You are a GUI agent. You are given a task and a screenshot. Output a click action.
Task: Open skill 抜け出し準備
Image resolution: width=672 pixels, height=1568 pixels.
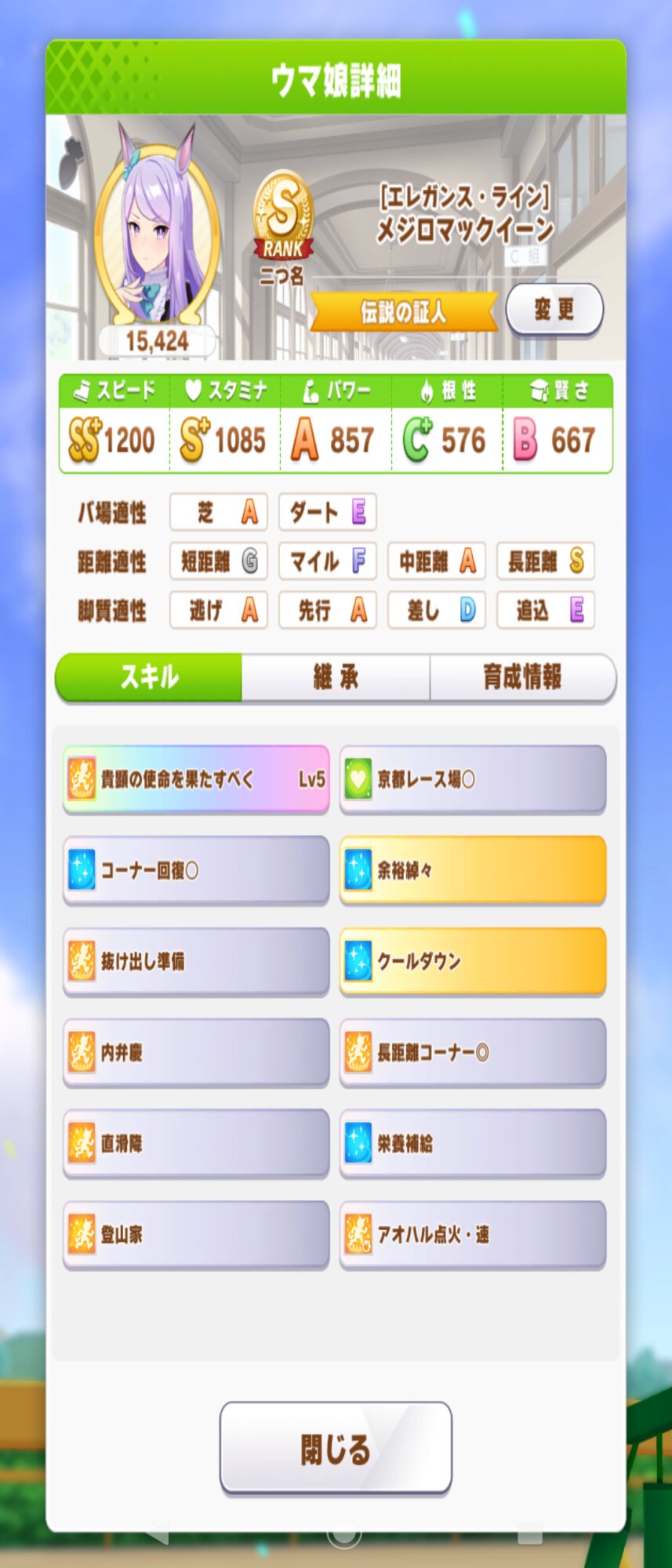(x=196, y=961)
